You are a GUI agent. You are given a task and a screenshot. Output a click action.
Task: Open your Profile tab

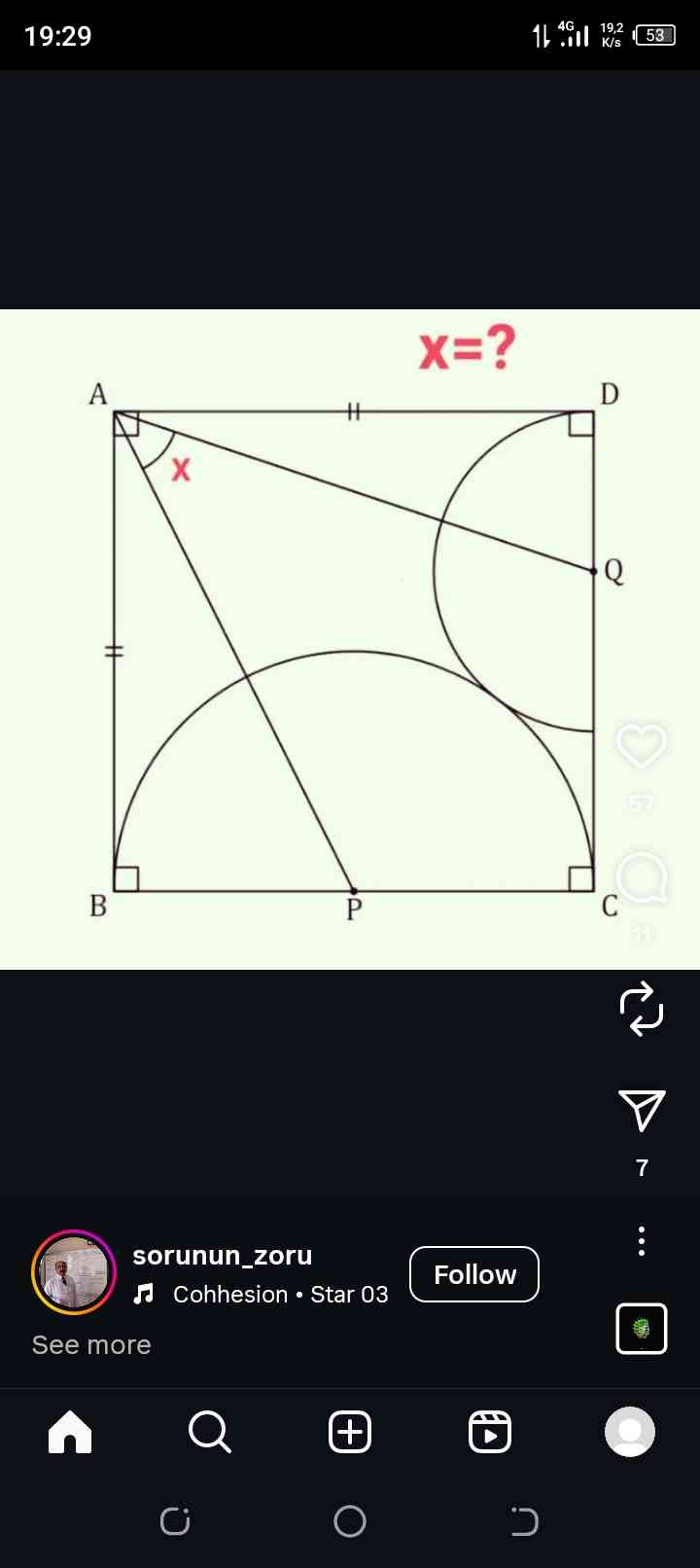click(x=630, y=1432)
